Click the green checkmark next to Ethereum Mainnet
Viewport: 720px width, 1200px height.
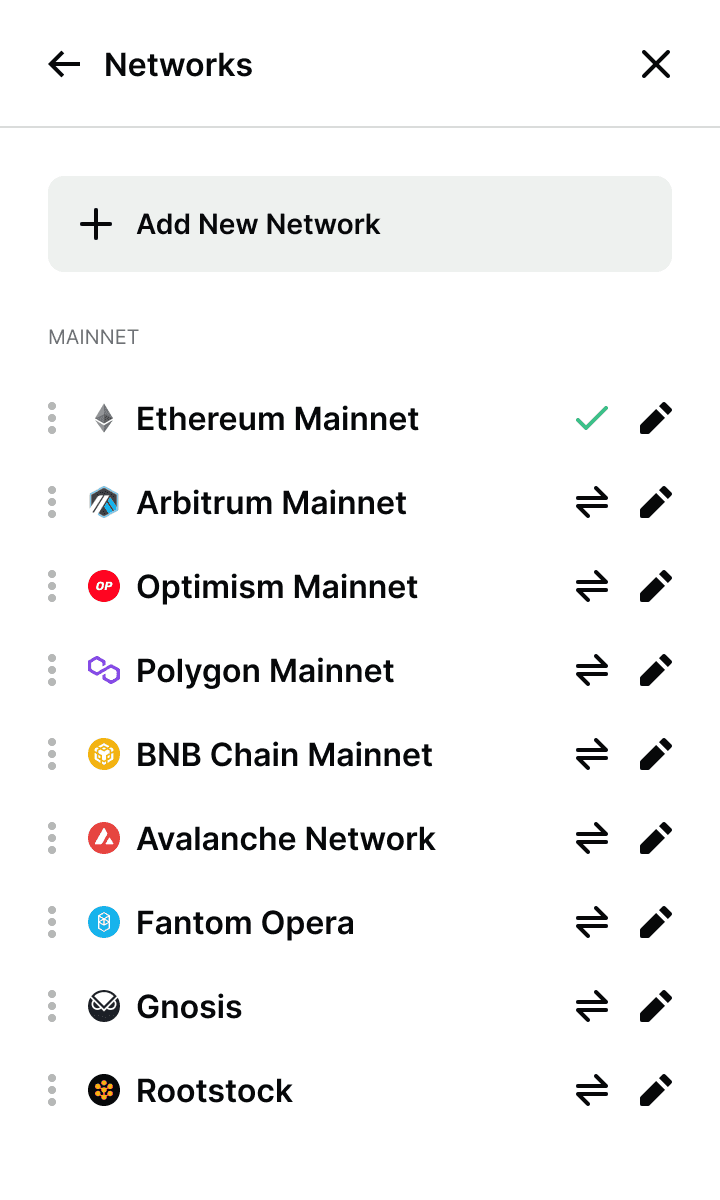tap(591, 418)
